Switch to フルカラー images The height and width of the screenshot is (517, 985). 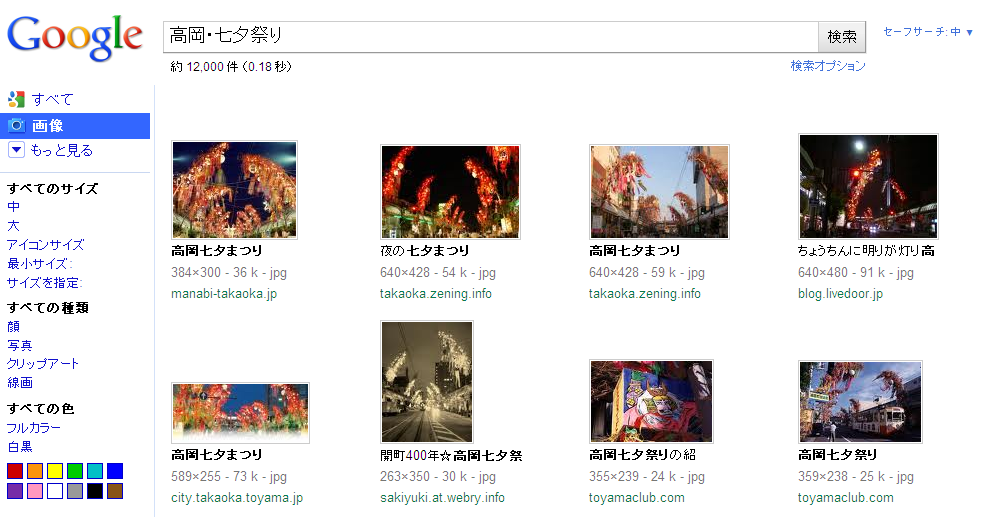coord(34,427)
